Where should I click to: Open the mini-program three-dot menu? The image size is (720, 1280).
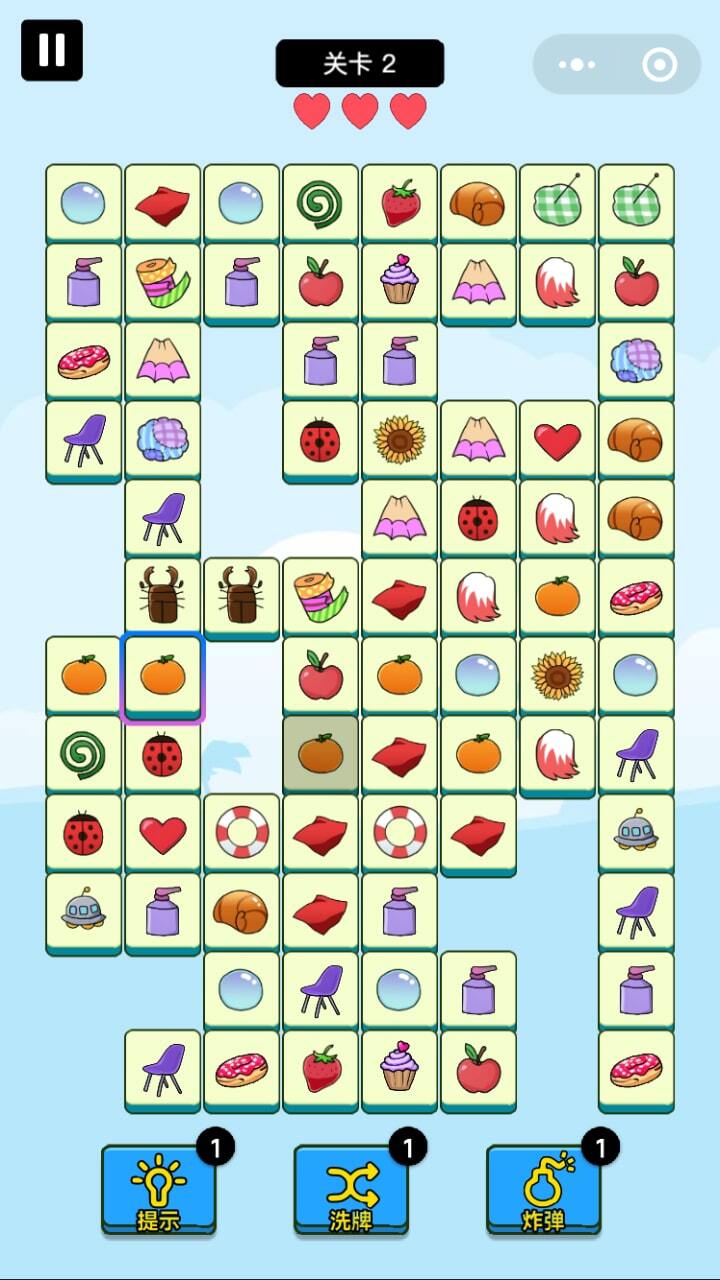[577, 65]
